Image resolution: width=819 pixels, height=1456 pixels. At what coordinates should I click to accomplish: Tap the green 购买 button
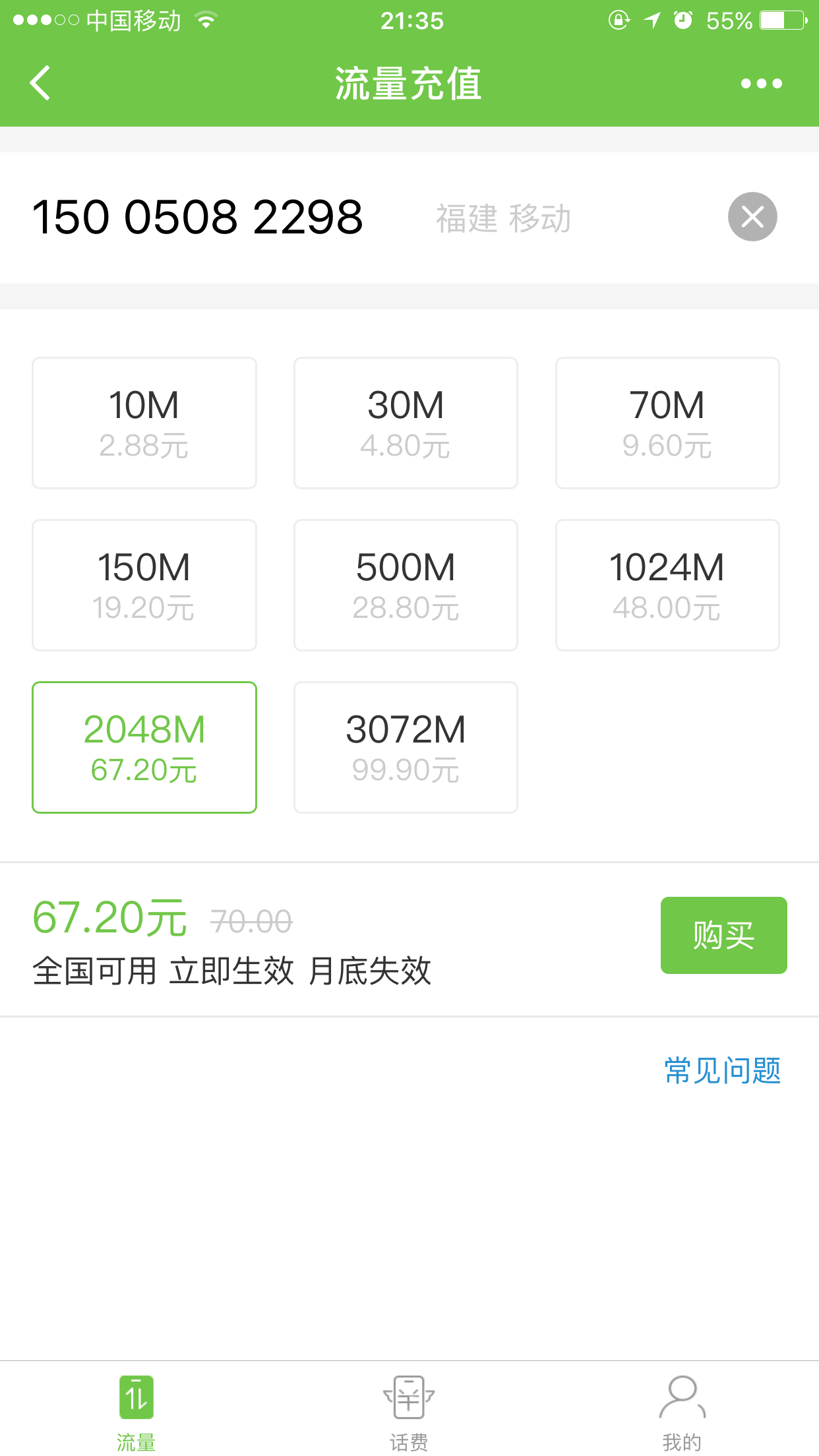tap(723, 935)
